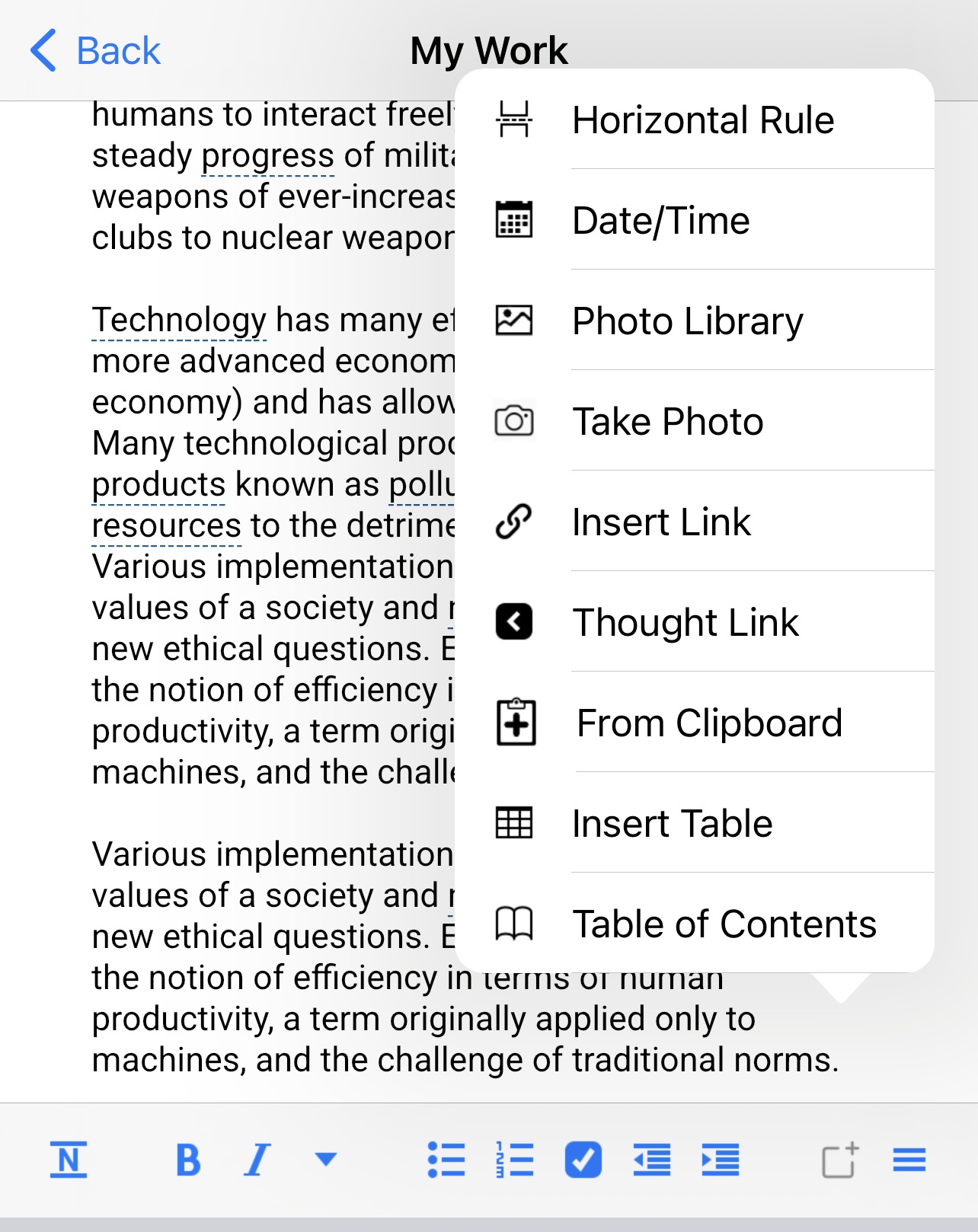Expand the formatting dropdown arrow
Image resolution: width=978 pixels, height=1232 pixels.
coord(326,1160)
